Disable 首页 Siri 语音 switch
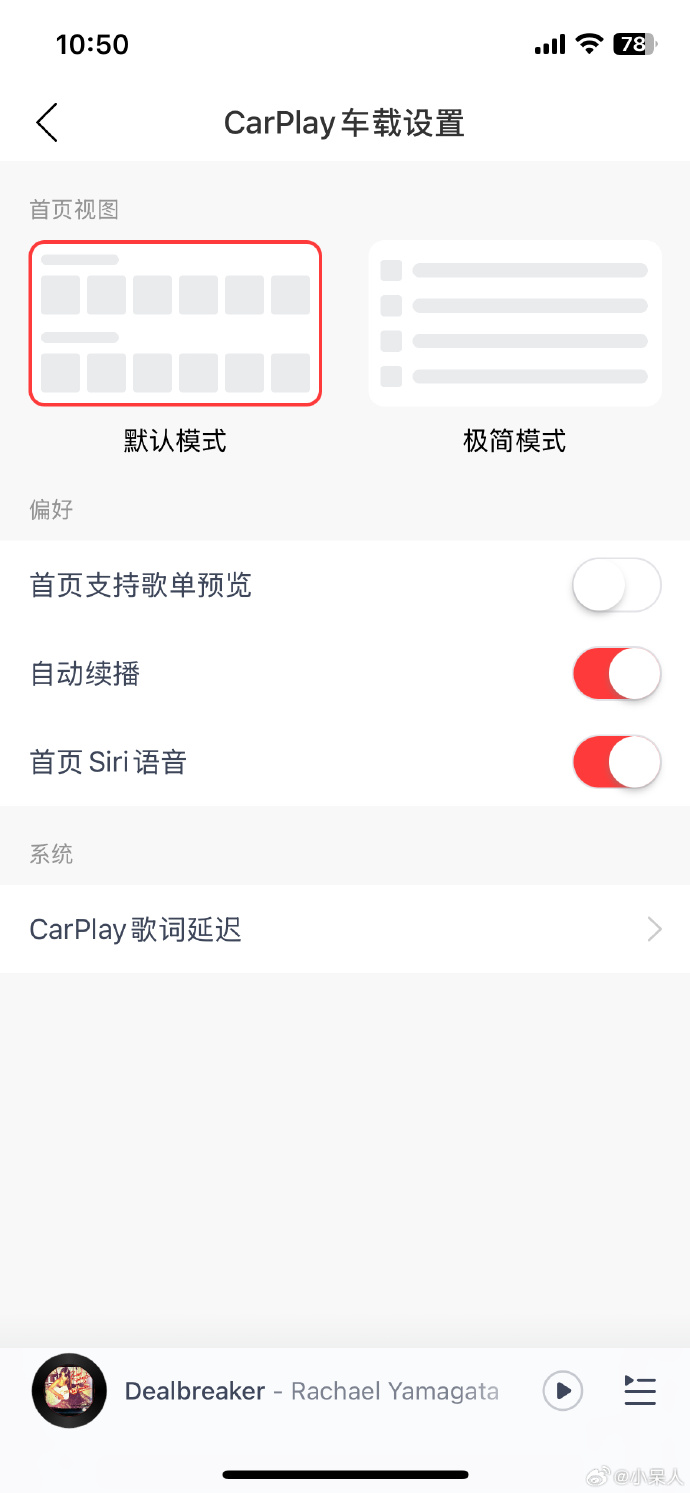Screen dimensions: 690x1493 tap(616, 763)
